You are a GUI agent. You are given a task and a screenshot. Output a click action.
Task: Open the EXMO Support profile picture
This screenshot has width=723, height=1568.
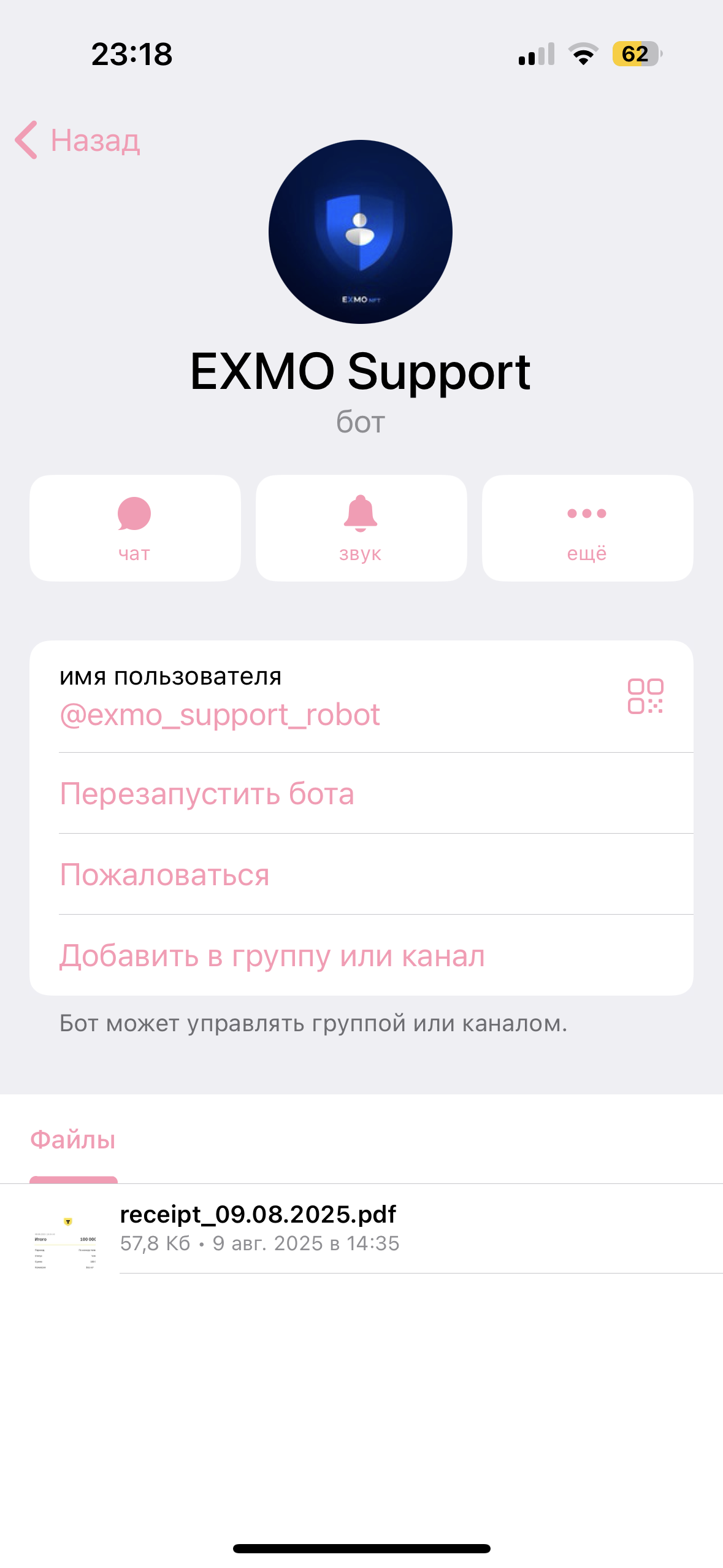(361, 232)
